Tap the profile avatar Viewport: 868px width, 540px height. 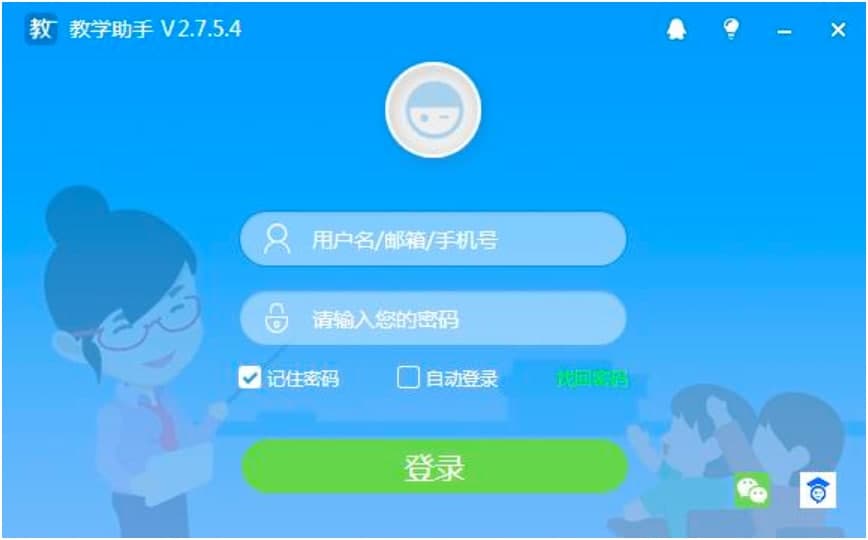pyautogui.click(x=433, y=110)
